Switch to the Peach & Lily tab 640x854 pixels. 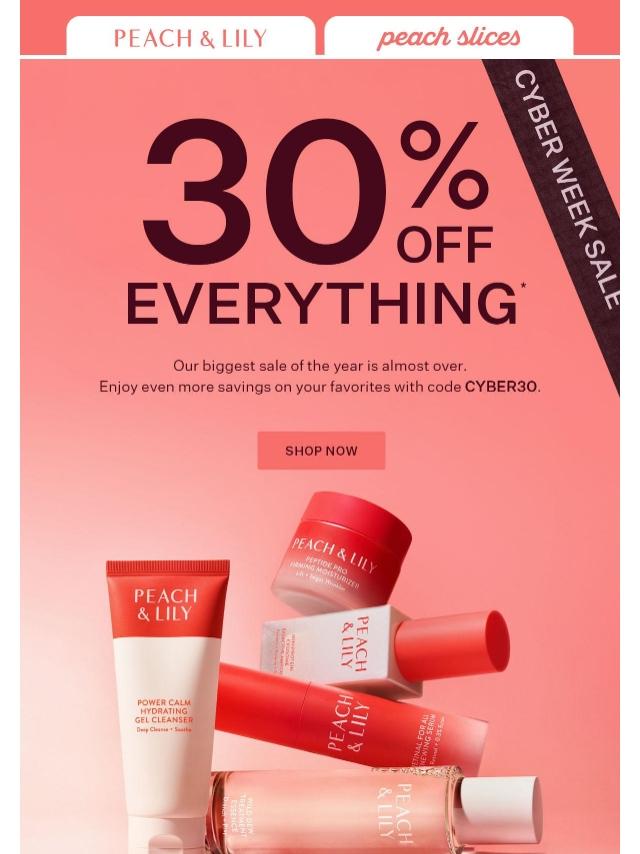(191, 36)
